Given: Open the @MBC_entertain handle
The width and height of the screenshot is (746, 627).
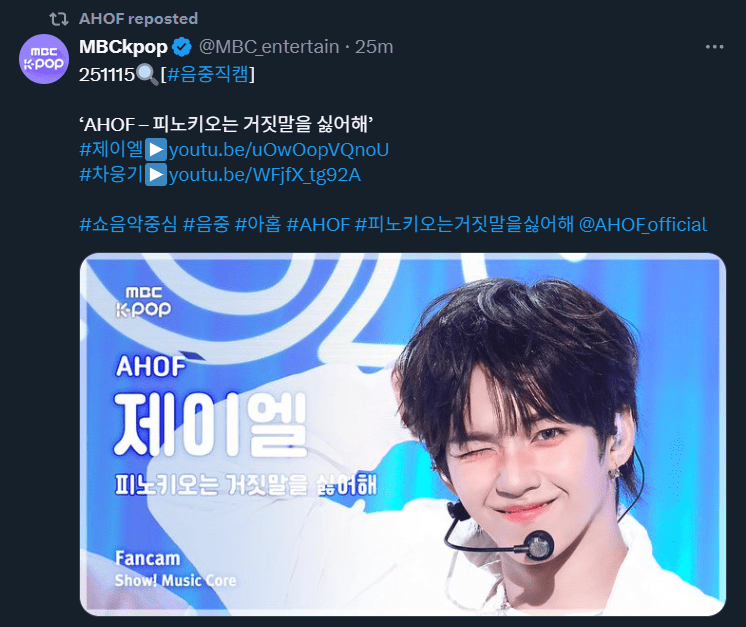Looking at the screenshot, I should (270, 47).
